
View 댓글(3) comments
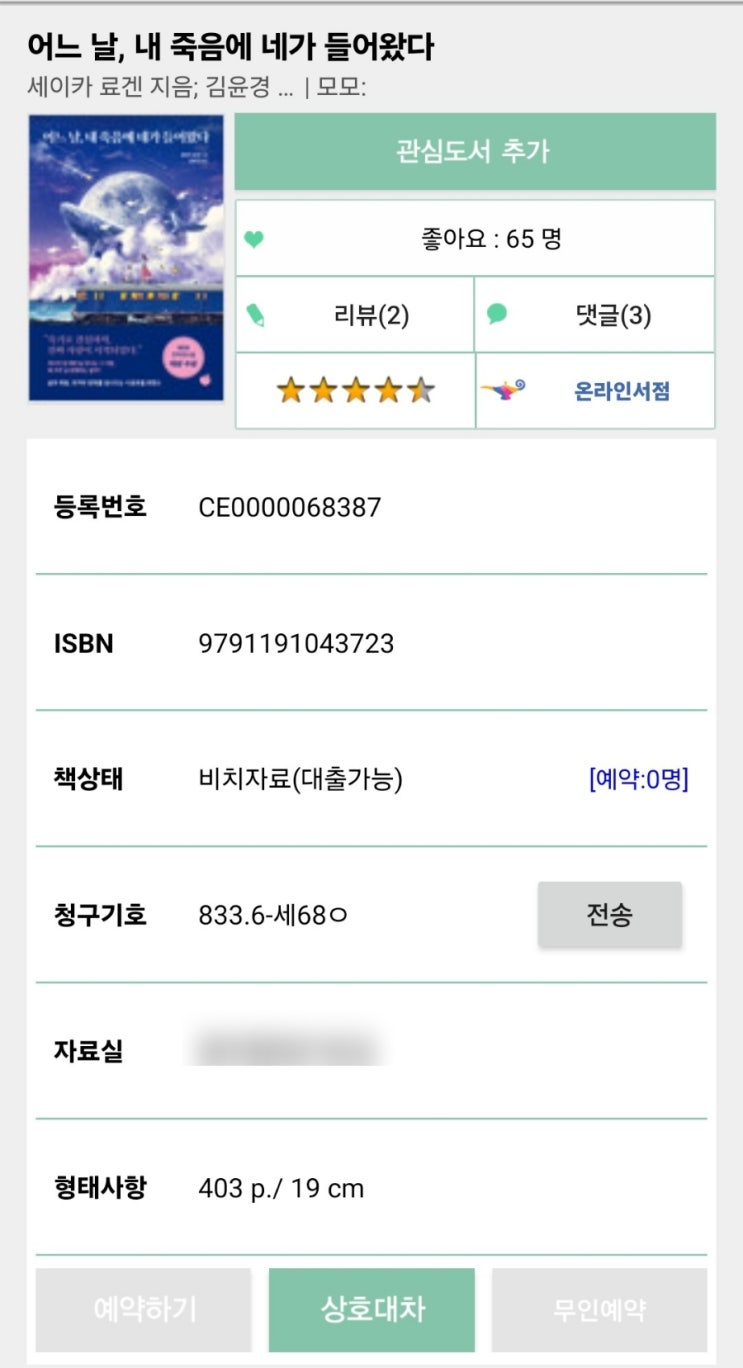(x=595, y=316)
